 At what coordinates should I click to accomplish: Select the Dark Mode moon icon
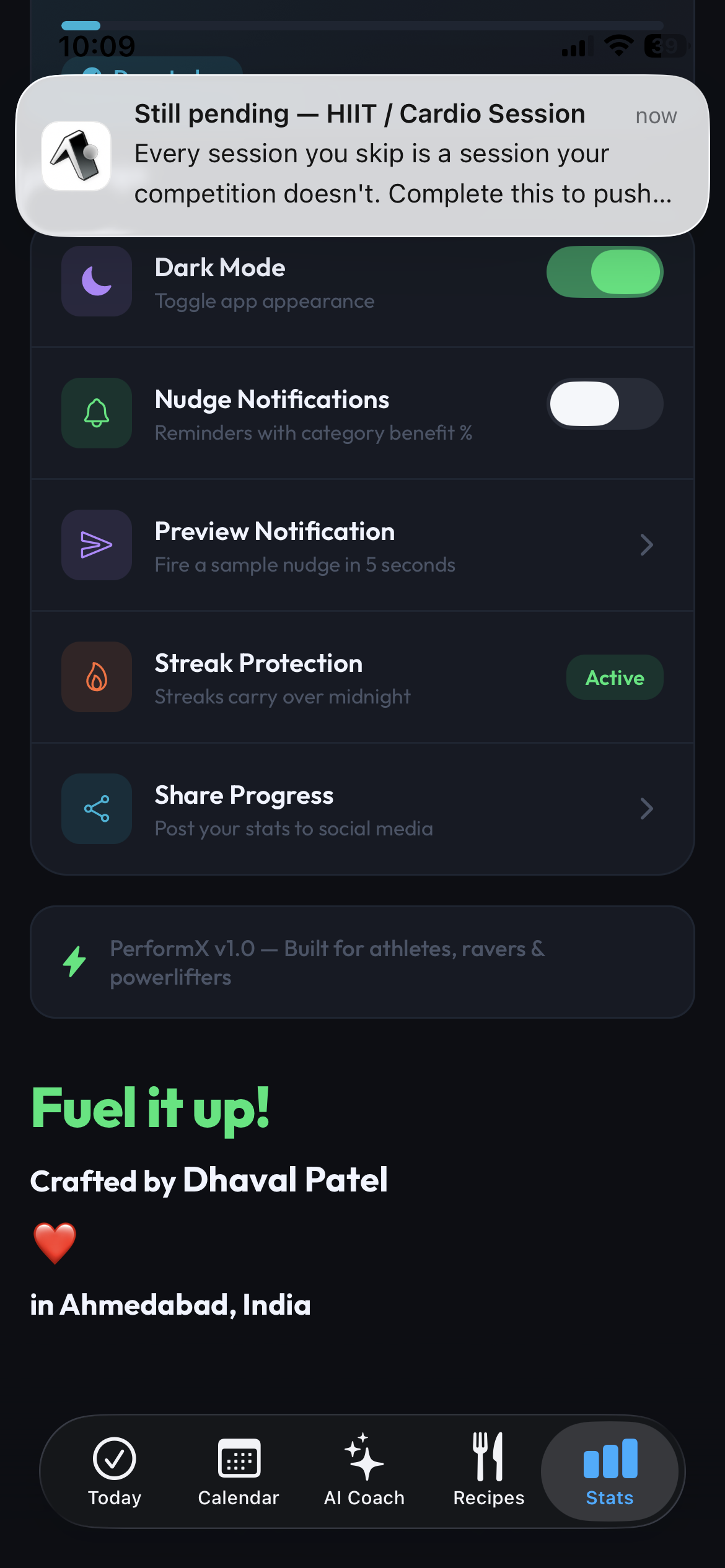96,282
